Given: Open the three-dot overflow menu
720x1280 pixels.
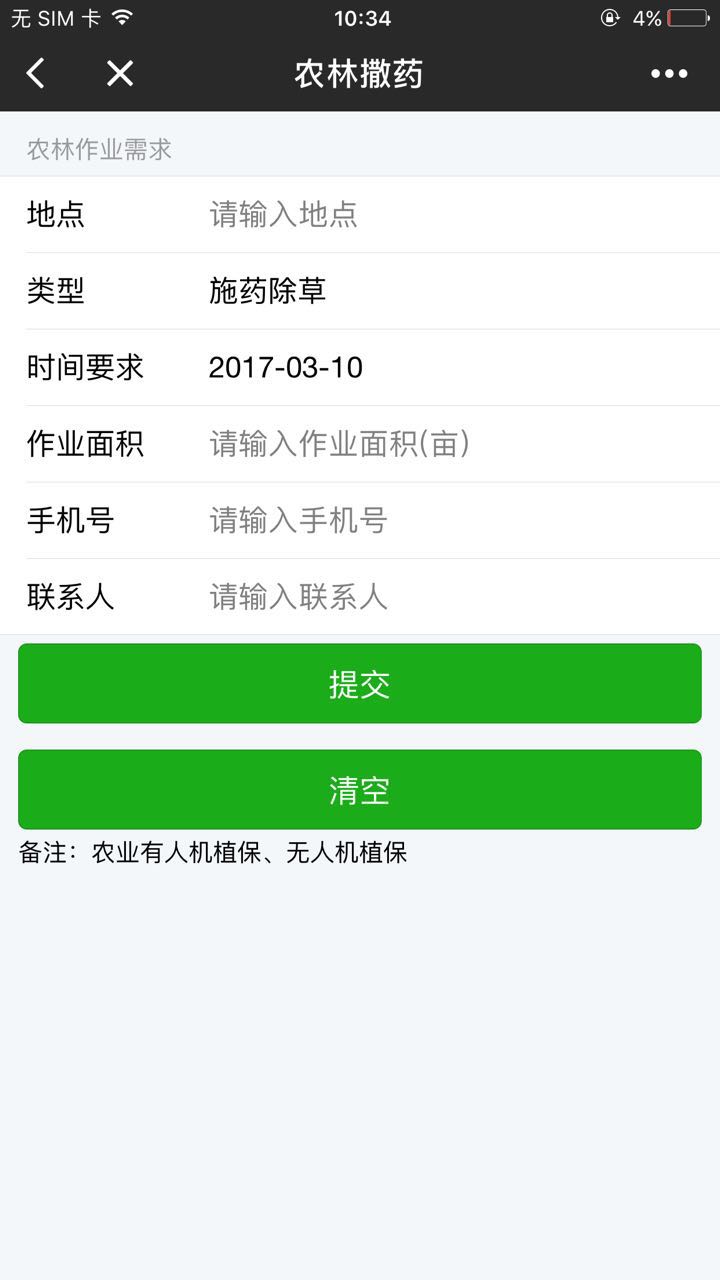Looking at the screenshot, I should pos(669,73).
